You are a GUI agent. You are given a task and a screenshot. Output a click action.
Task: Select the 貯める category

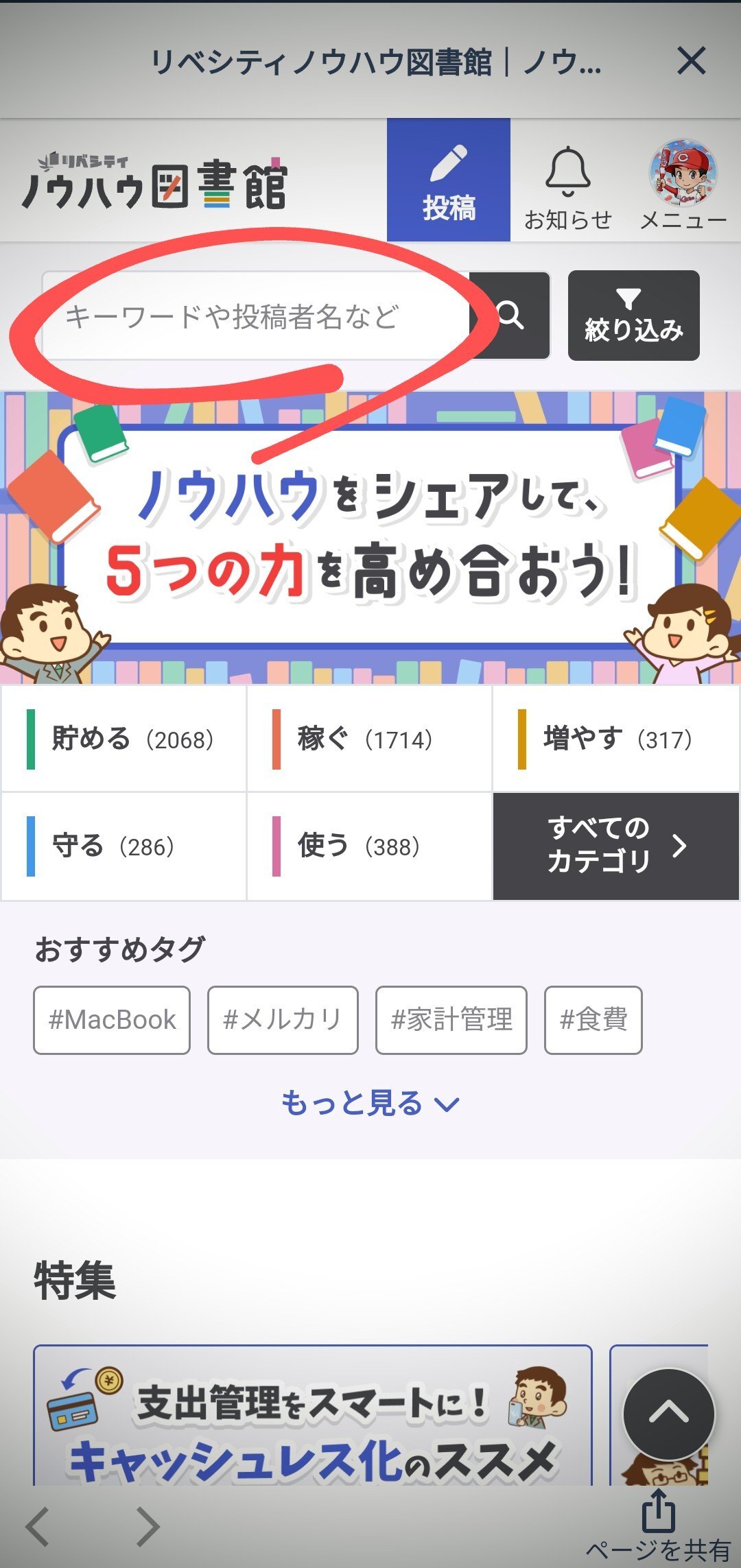pyautogui.click(x=124, y=739)
